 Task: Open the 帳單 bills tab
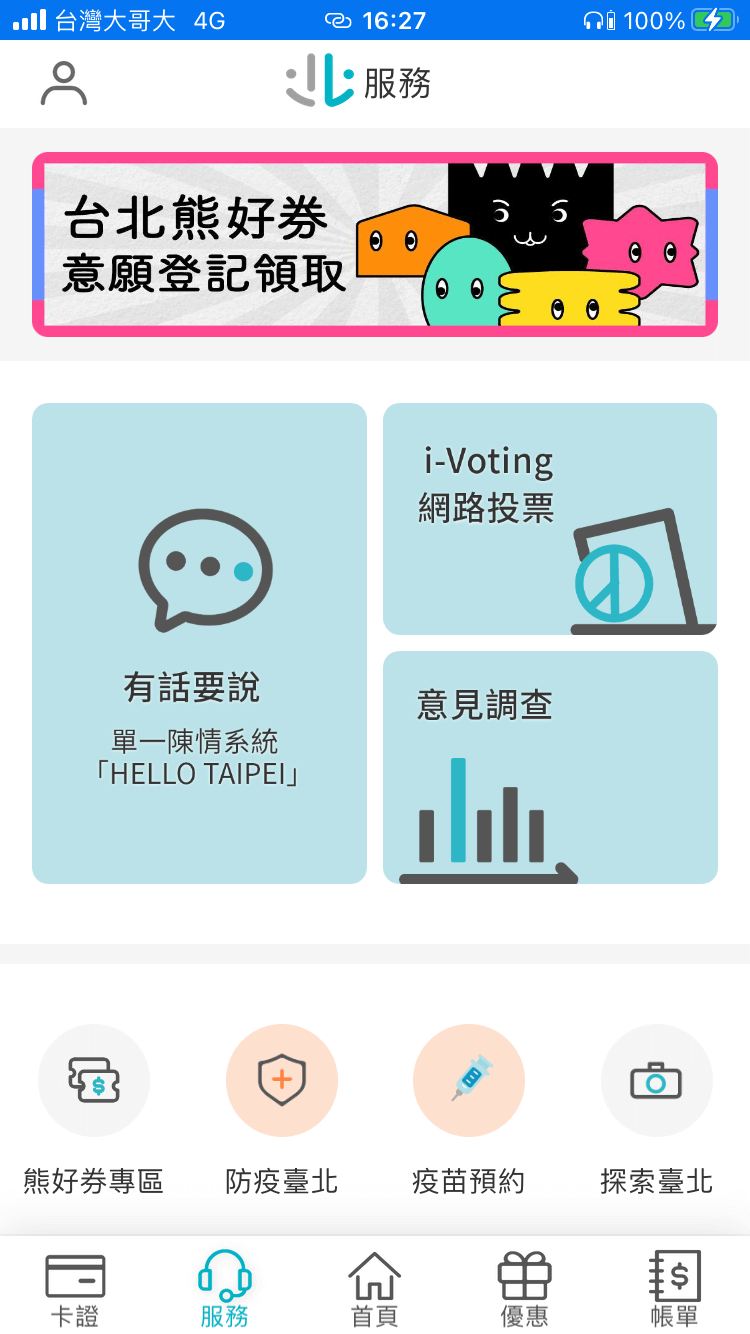(675, 1288)
